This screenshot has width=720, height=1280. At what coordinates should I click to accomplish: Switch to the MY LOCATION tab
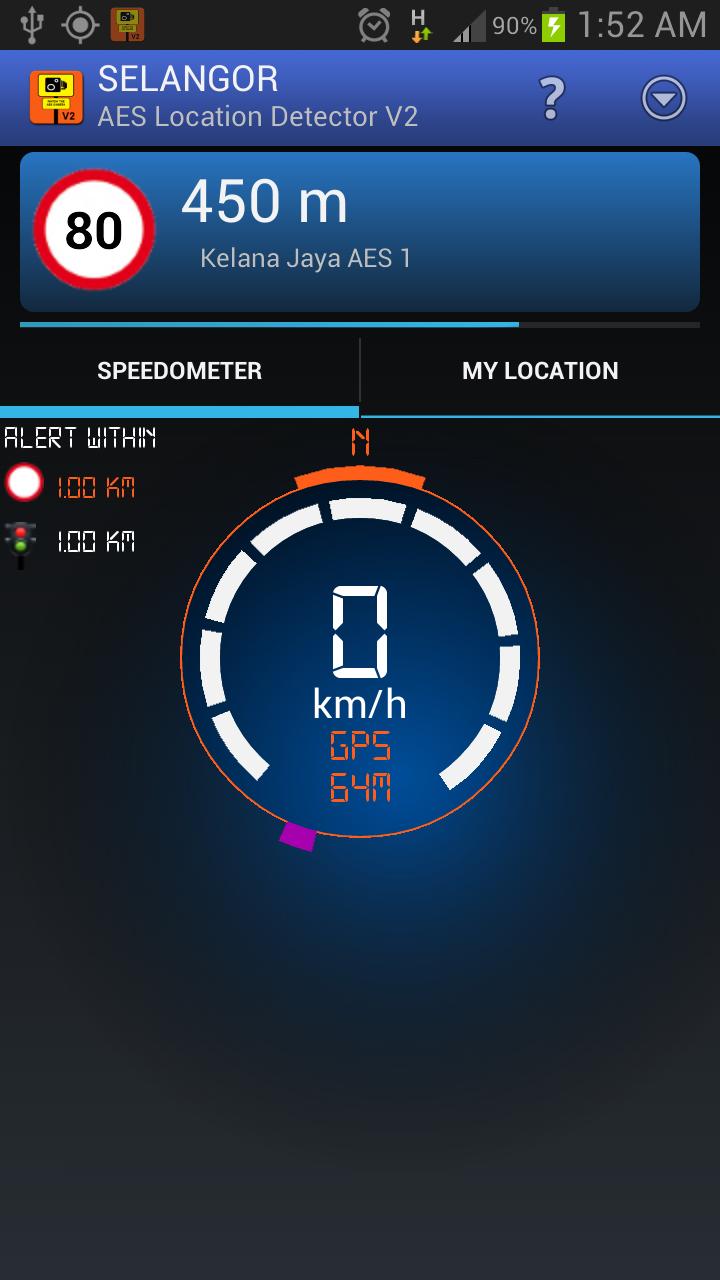[540, 370]
